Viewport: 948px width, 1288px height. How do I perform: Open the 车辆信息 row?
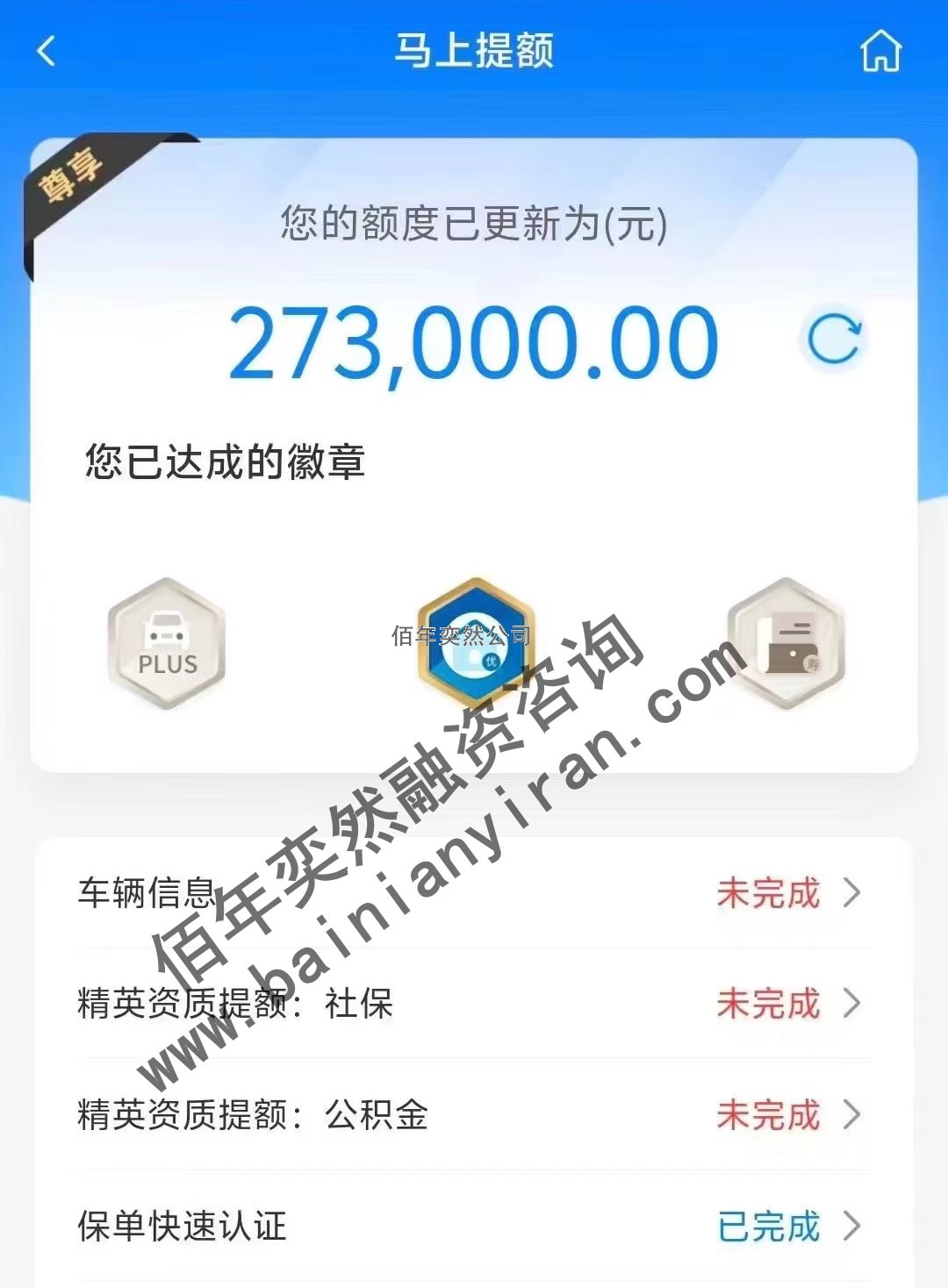pyautogui.click(x=474, y=893)
